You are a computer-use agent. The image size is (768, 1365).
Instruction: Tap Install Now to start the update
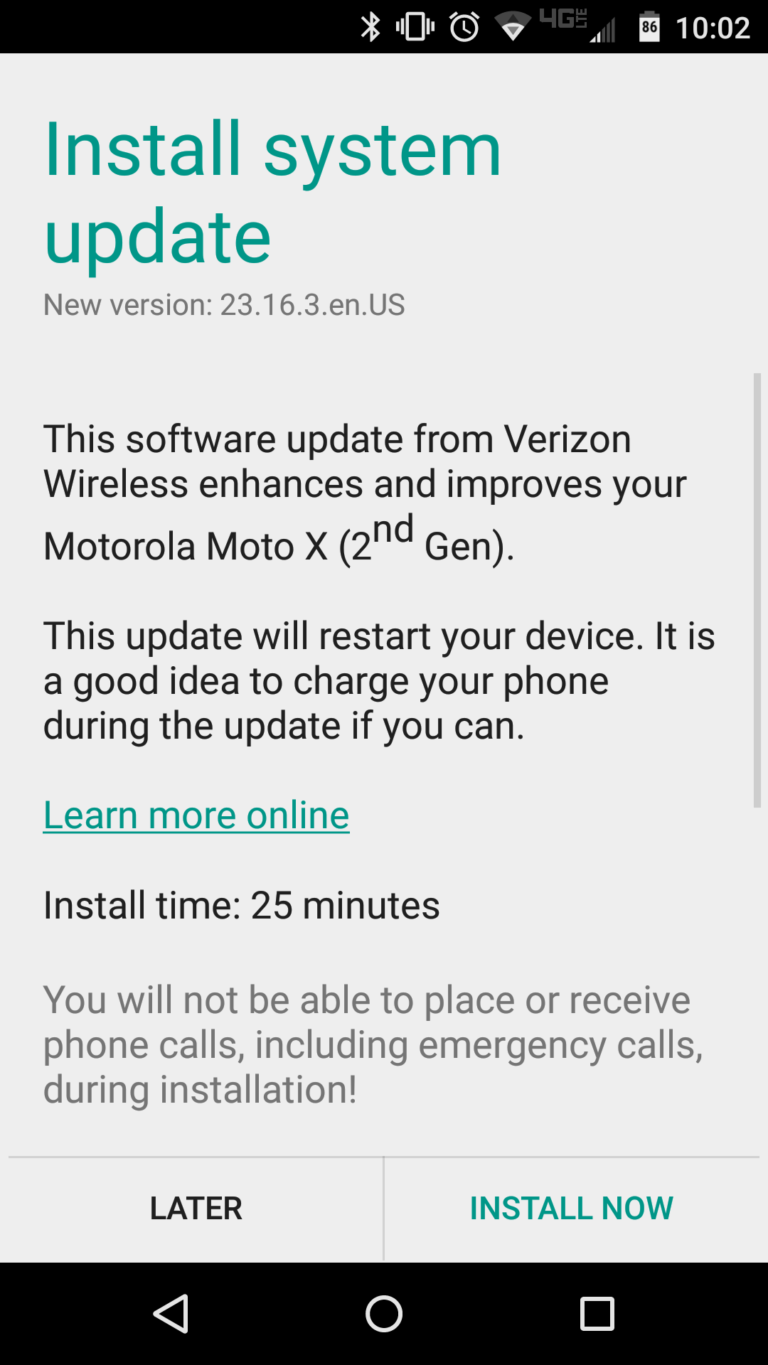[571, 1208]
